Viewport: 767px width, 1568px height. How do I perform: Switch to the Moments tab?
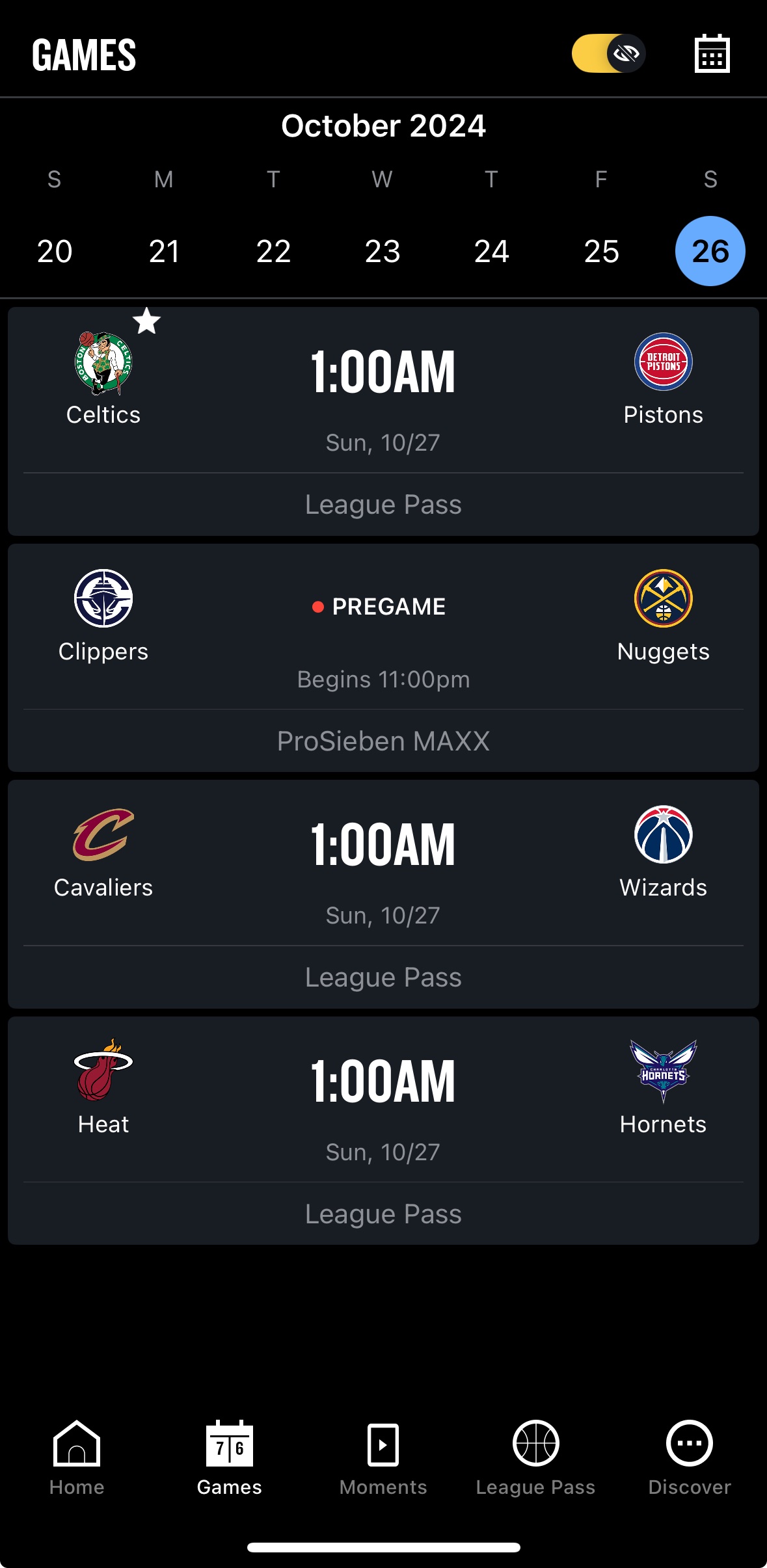coord(383,1457)
